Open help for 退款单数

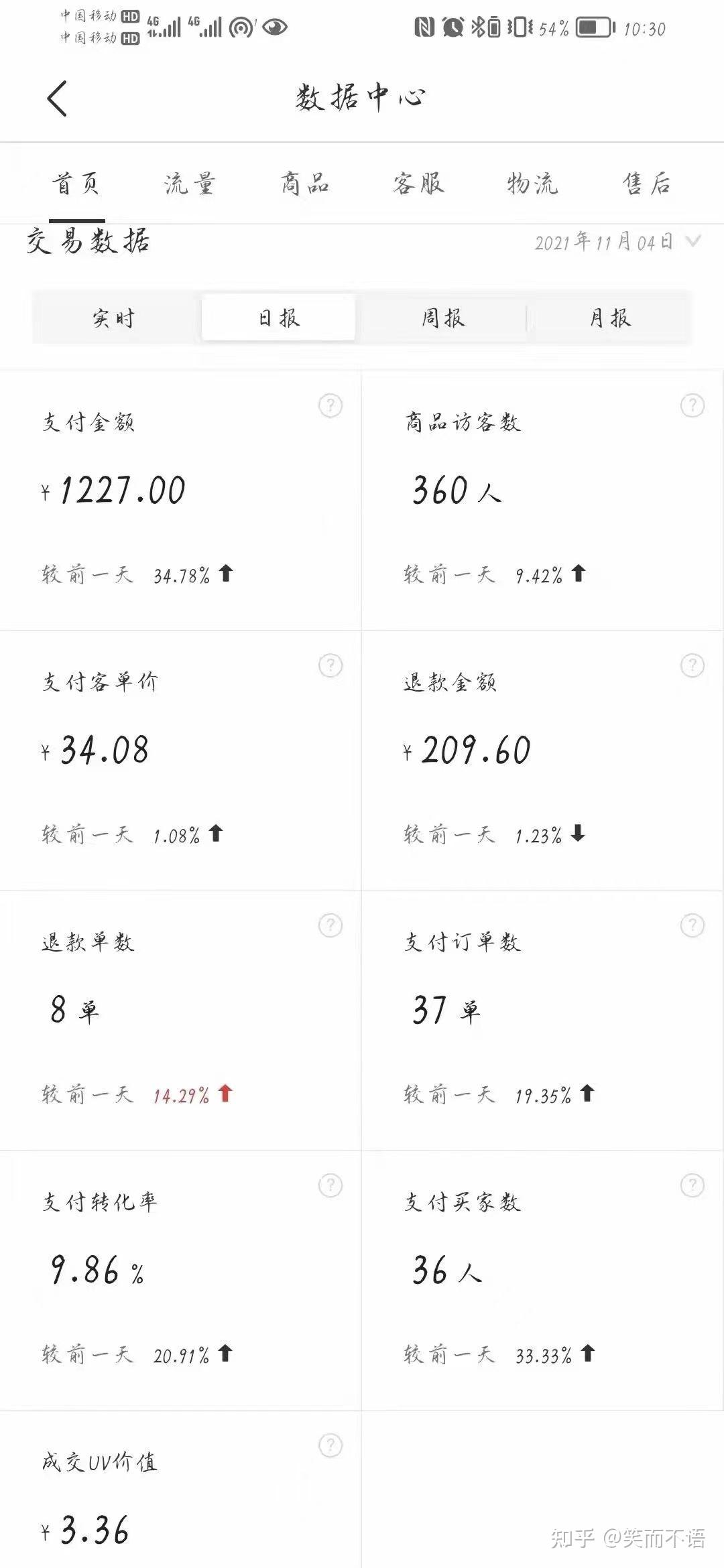pyautogui.click(x=330, y=926)
